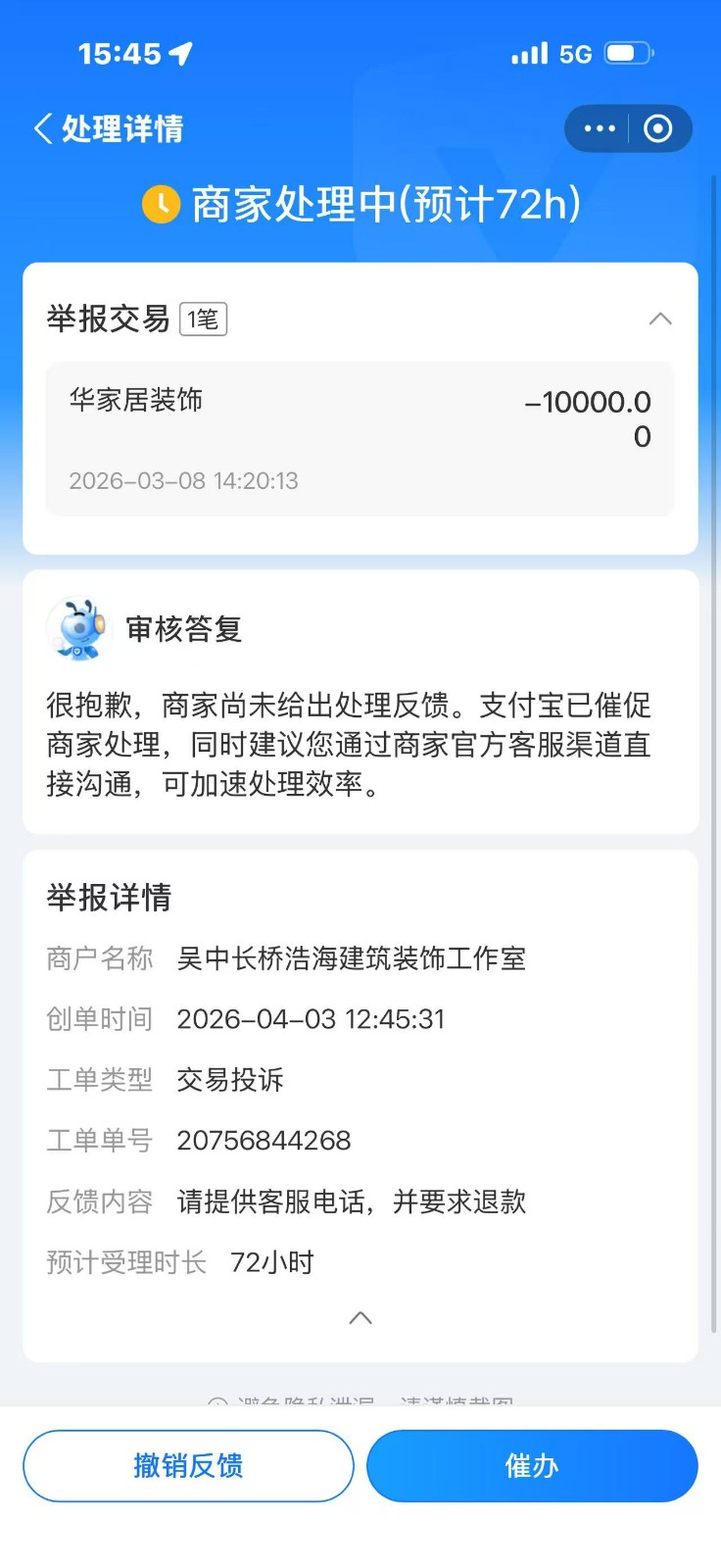The width and height of the screenshot is (721, 1568).
Task: Tap 撤销反馈 to withdraw the complaint
Action: tap(188, 1466)
